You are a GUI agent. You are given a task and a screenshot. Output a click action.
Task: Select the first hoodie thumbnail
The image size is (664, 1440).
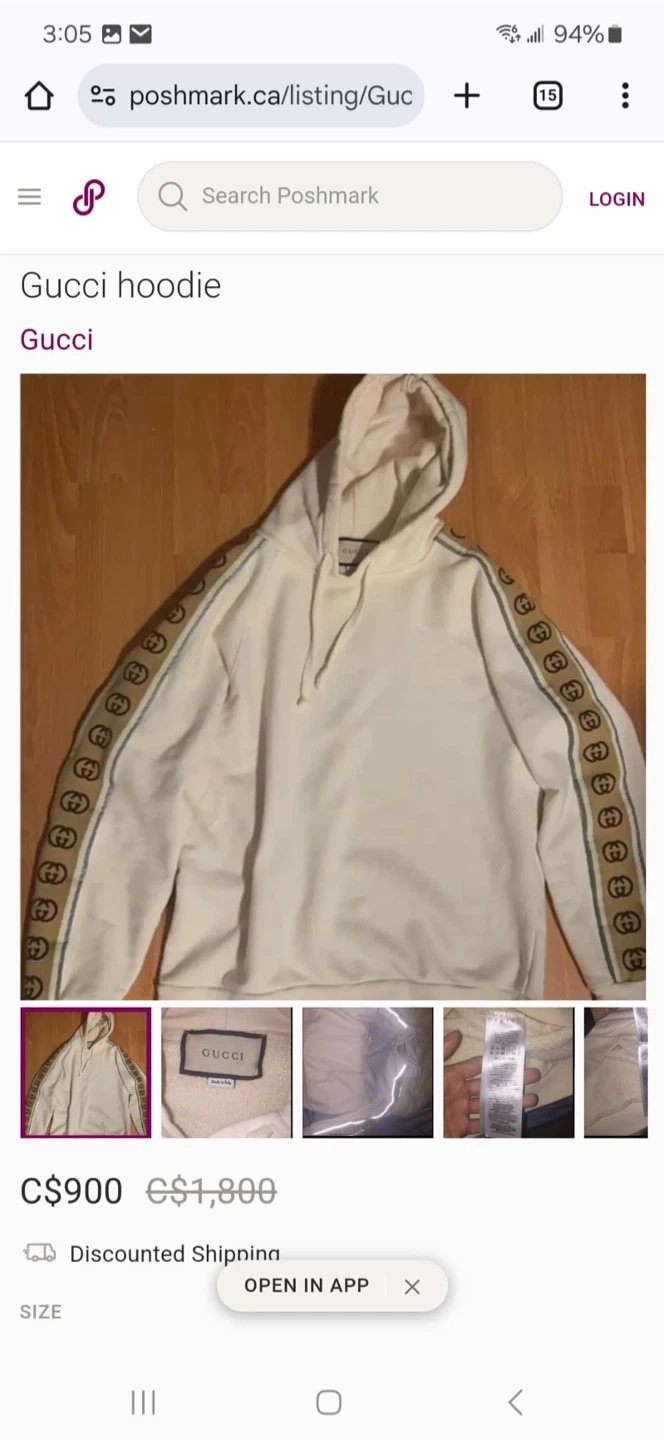point(86,1072)
